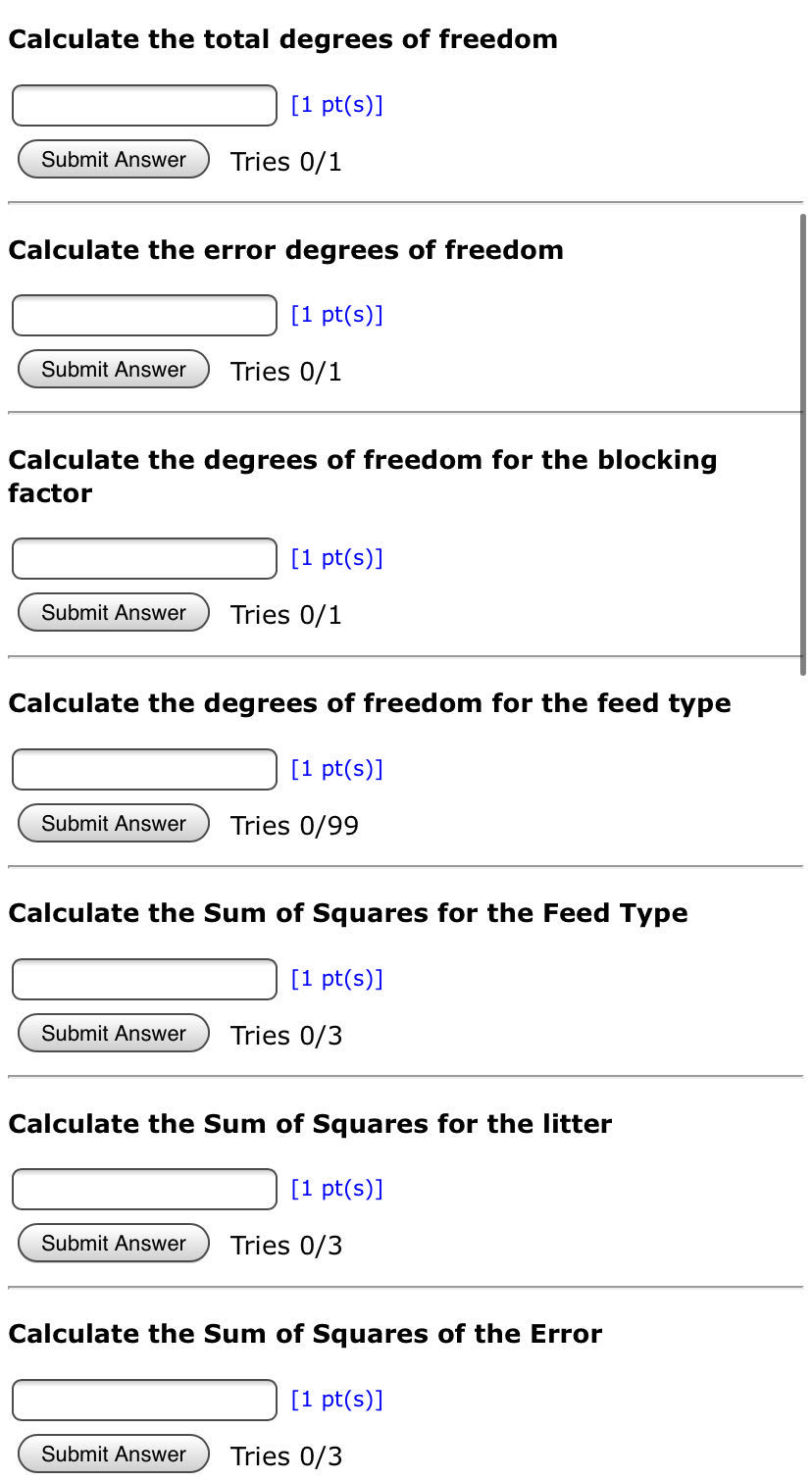Image resolution: width=812 pixels, height=1481 pixels.
Task: Submit answer for total degrees of freedom
Action: [114, 159]
